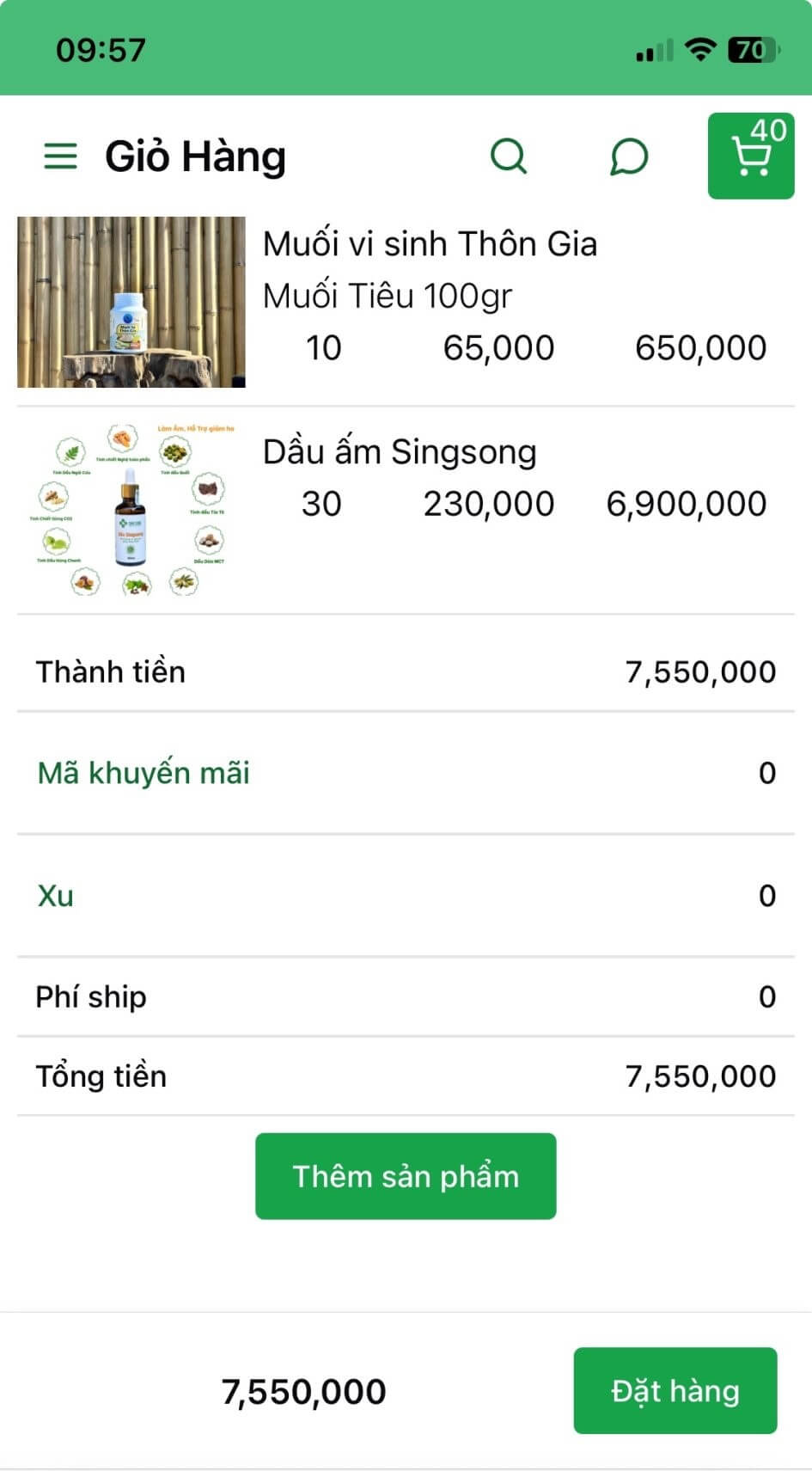
Task: Tap the Tổng tiền total amount 7,550,000
Action: (x=700, y=1074)
